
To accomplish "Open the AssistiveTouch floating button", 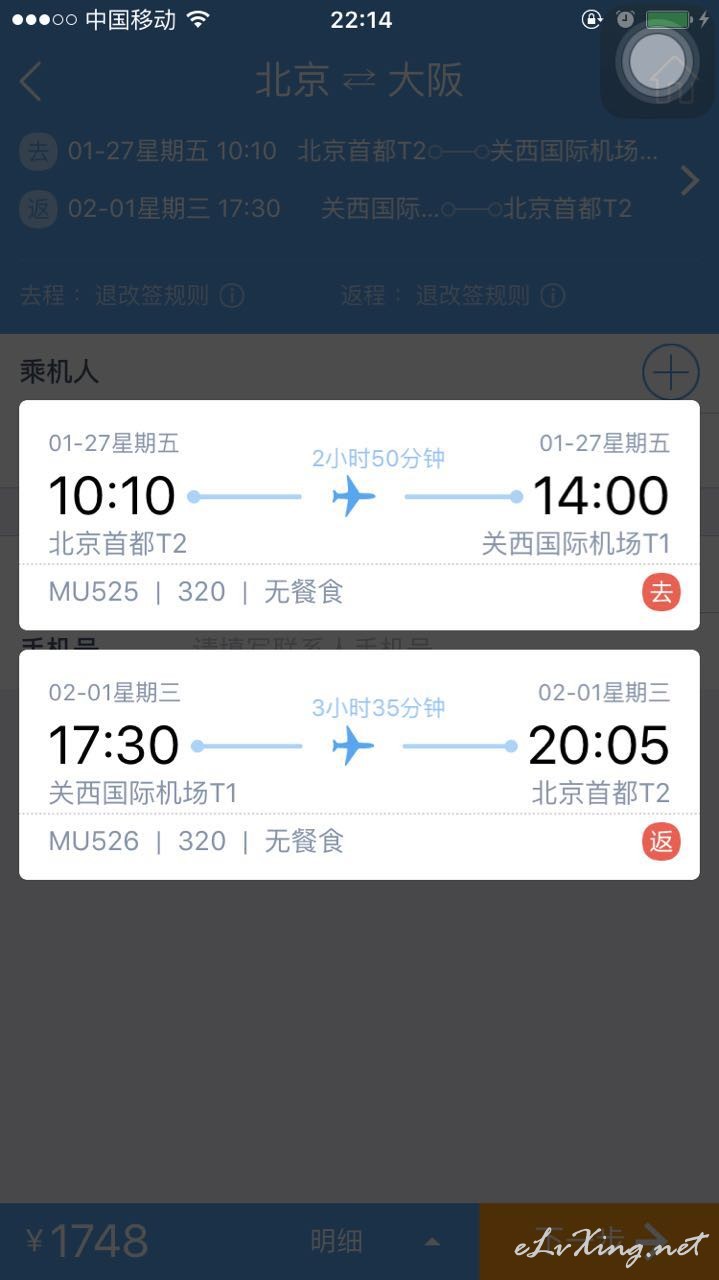I will pyautogui.click(x=657, y=60).
